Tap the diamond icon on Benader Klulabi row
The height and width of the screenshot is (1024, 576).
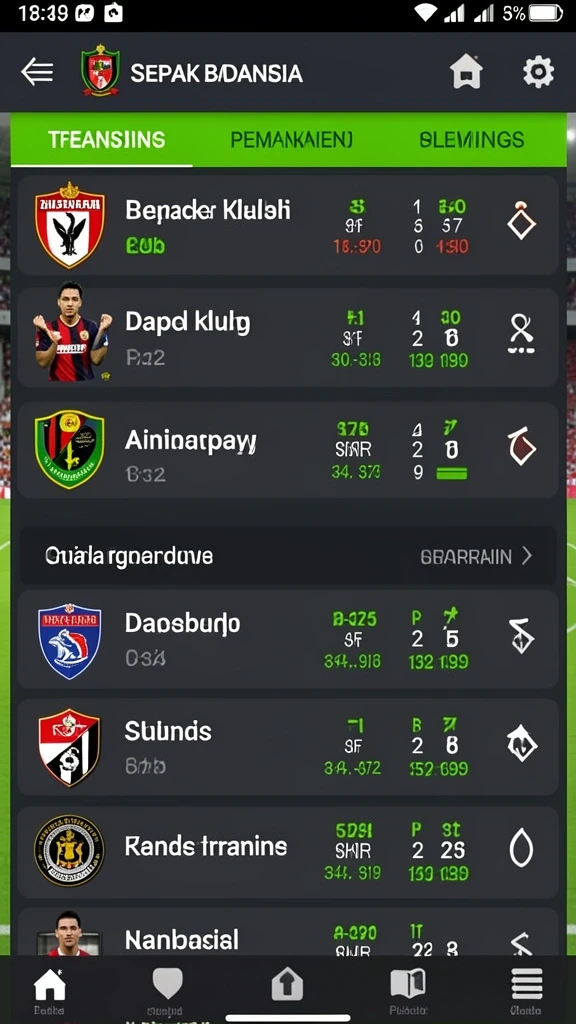521,222
